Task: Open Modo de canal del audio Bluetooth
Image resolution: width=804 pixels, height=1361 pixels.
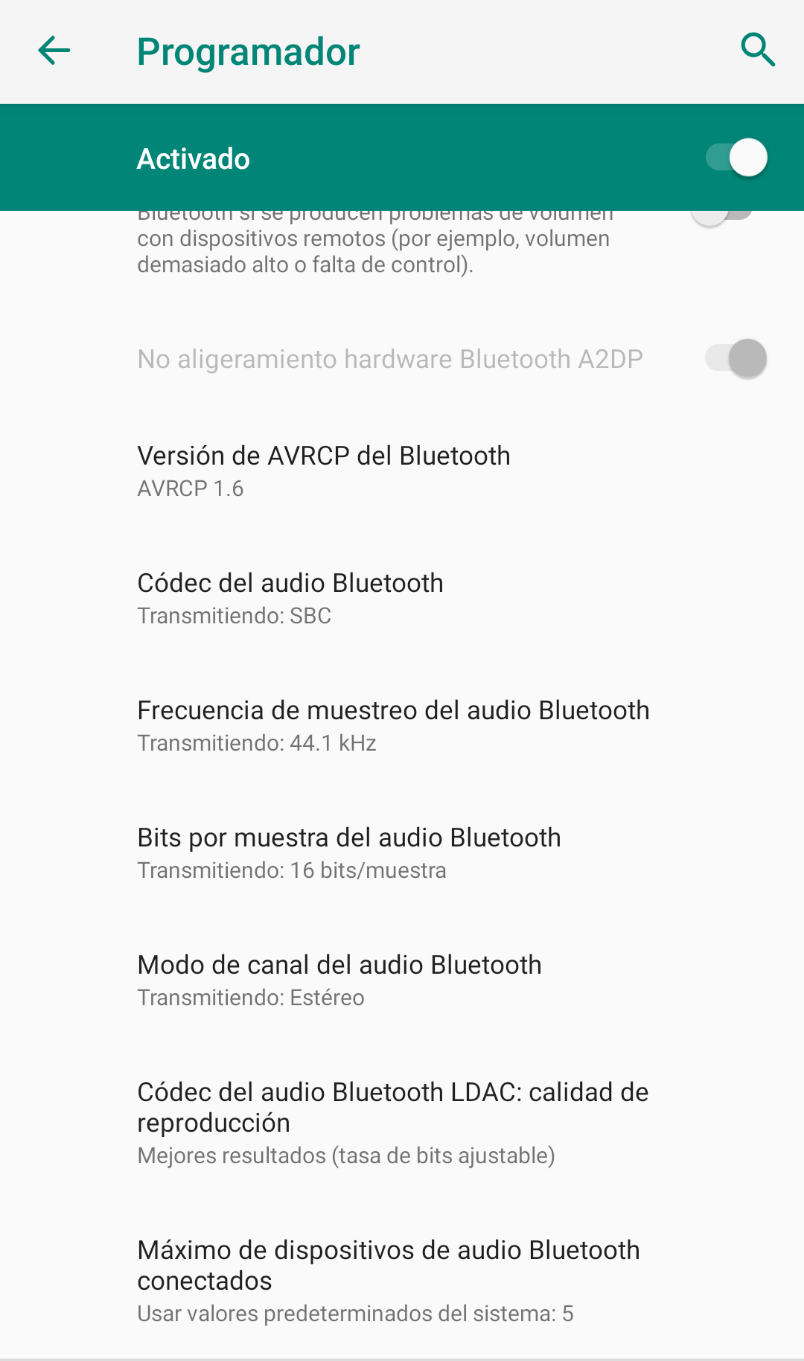Action: pos(339,979)
